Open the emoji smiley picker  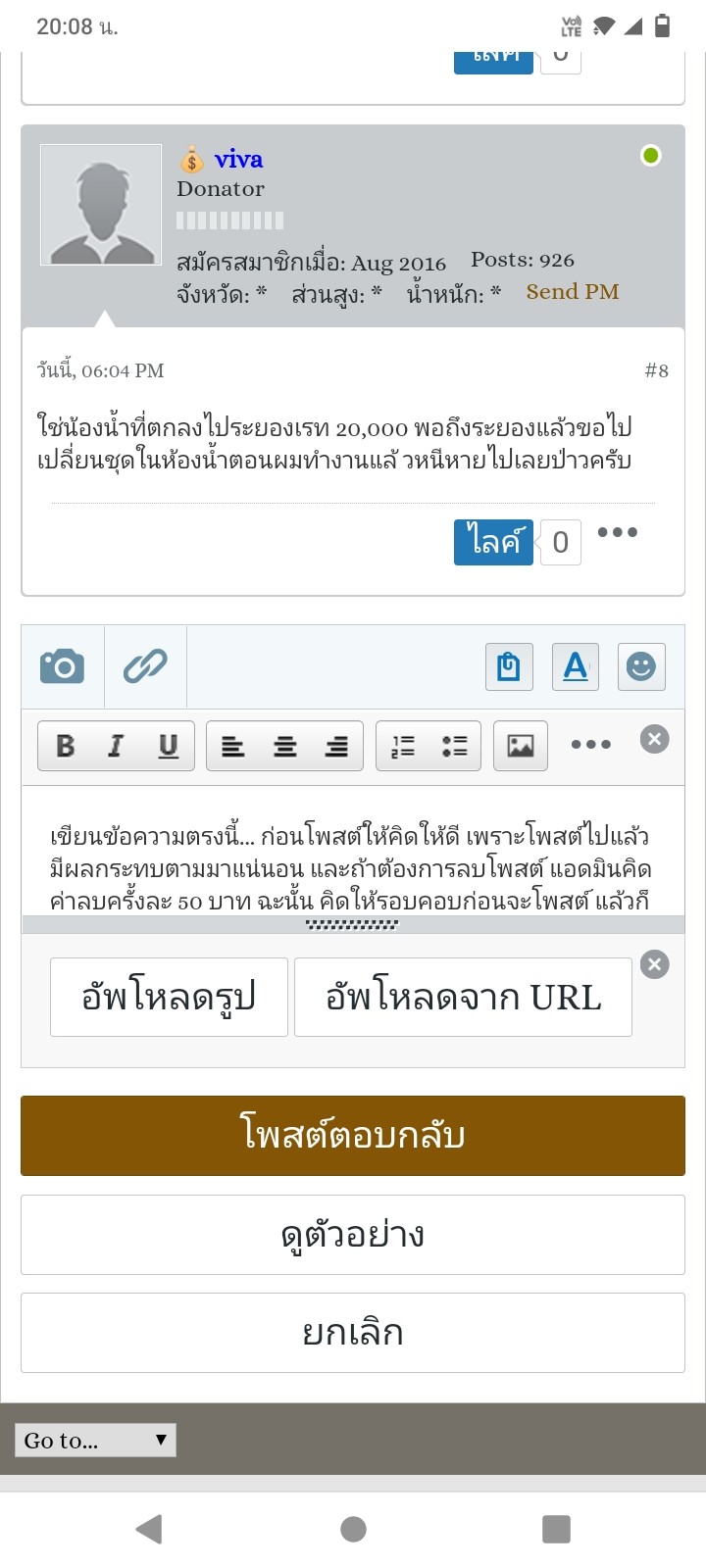[641, 666]
